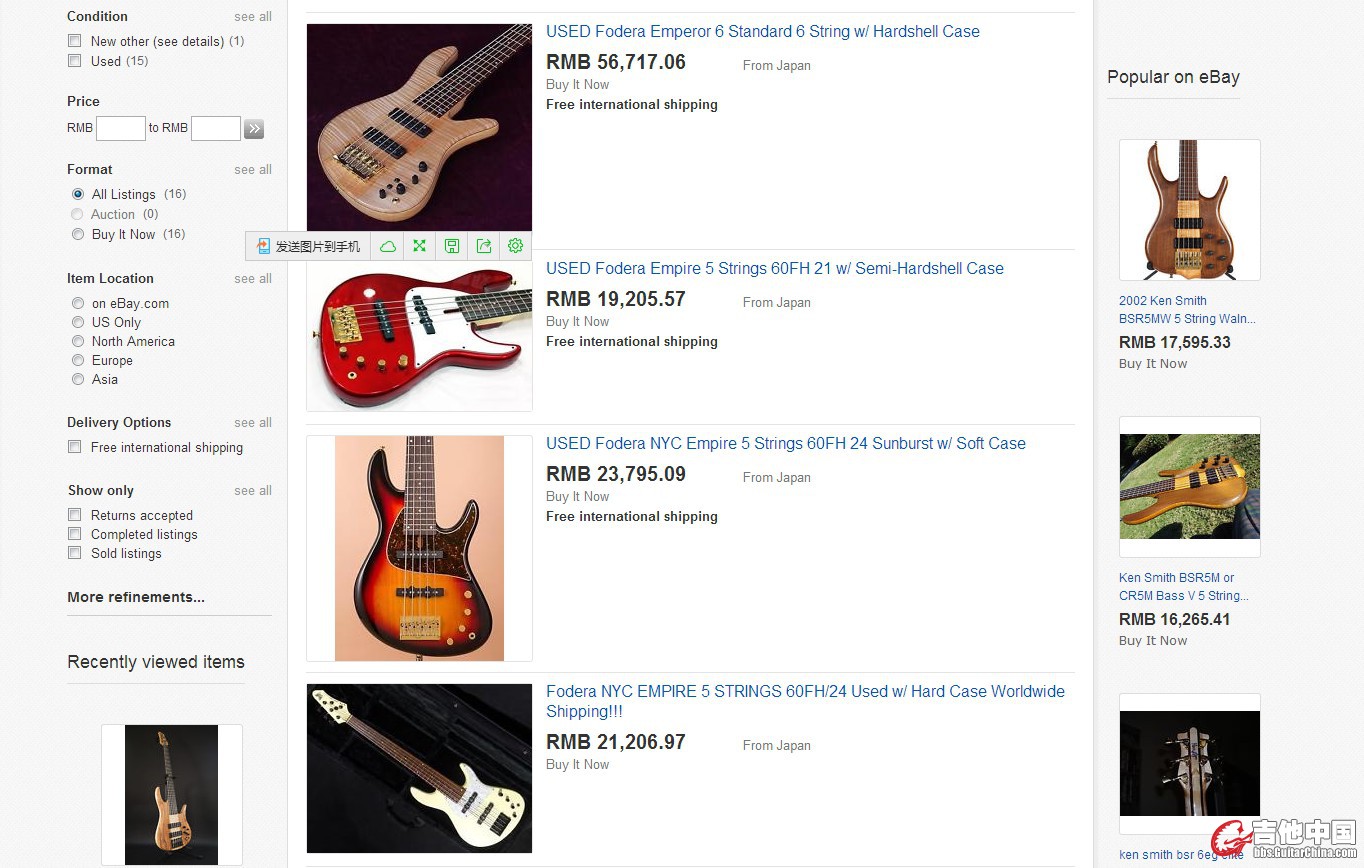
Task: Select the Buy It Now format
Action: point(78,234)
